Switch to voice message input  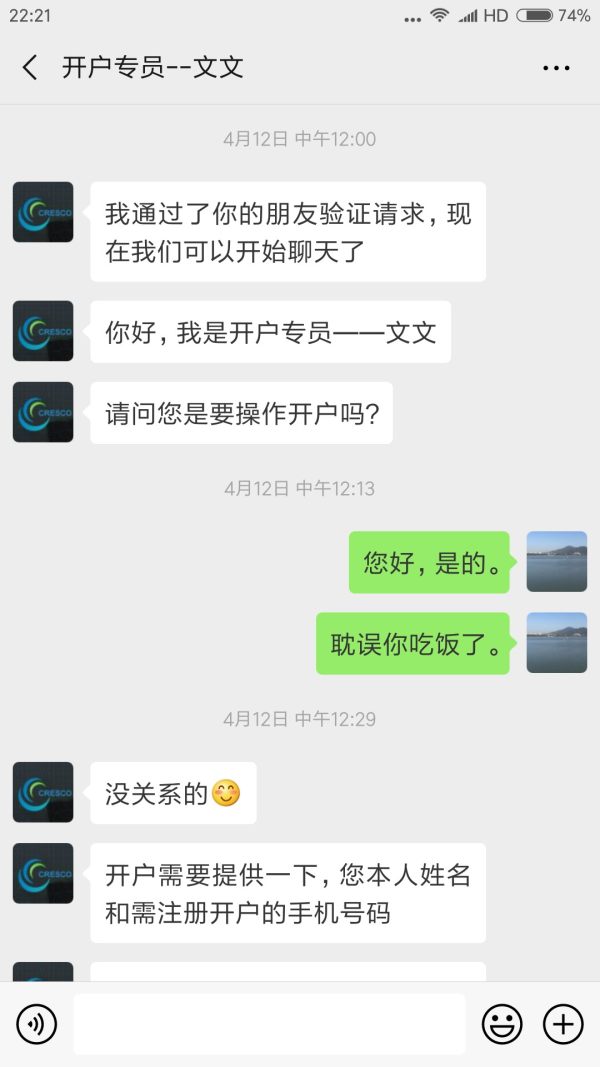(37, 1024)
